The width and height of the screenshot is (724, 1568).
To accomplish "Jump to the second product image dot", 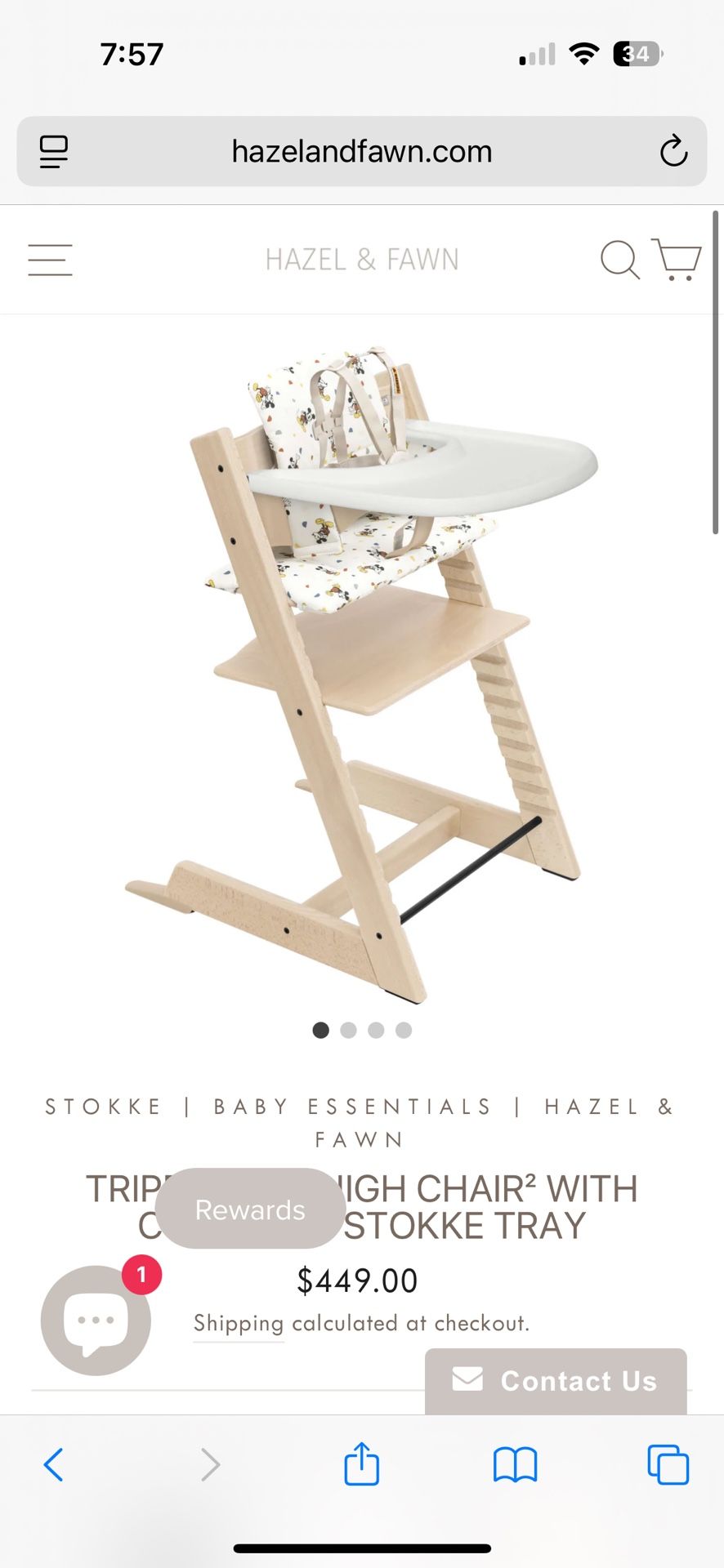I will (348, 1030).
